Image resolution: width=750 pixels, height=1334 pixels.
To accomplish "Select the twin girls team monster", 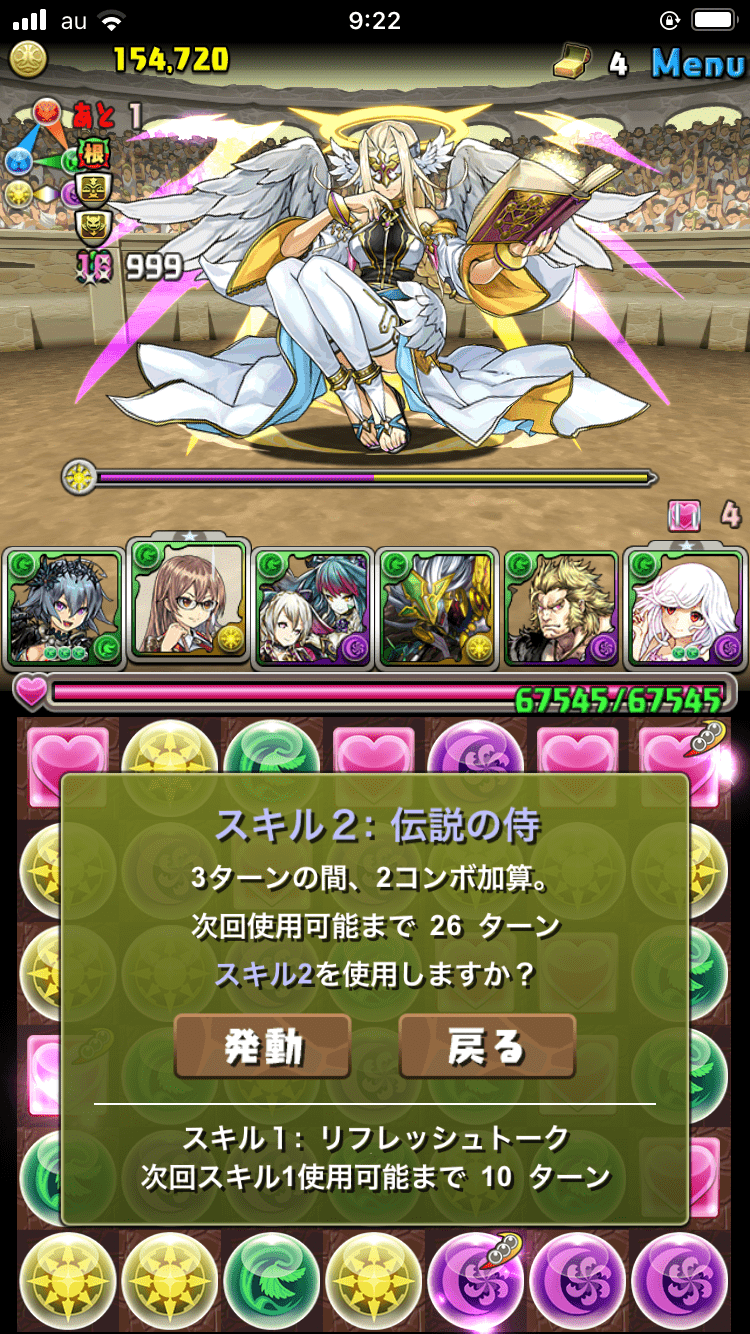I will (x=312, y=609).
